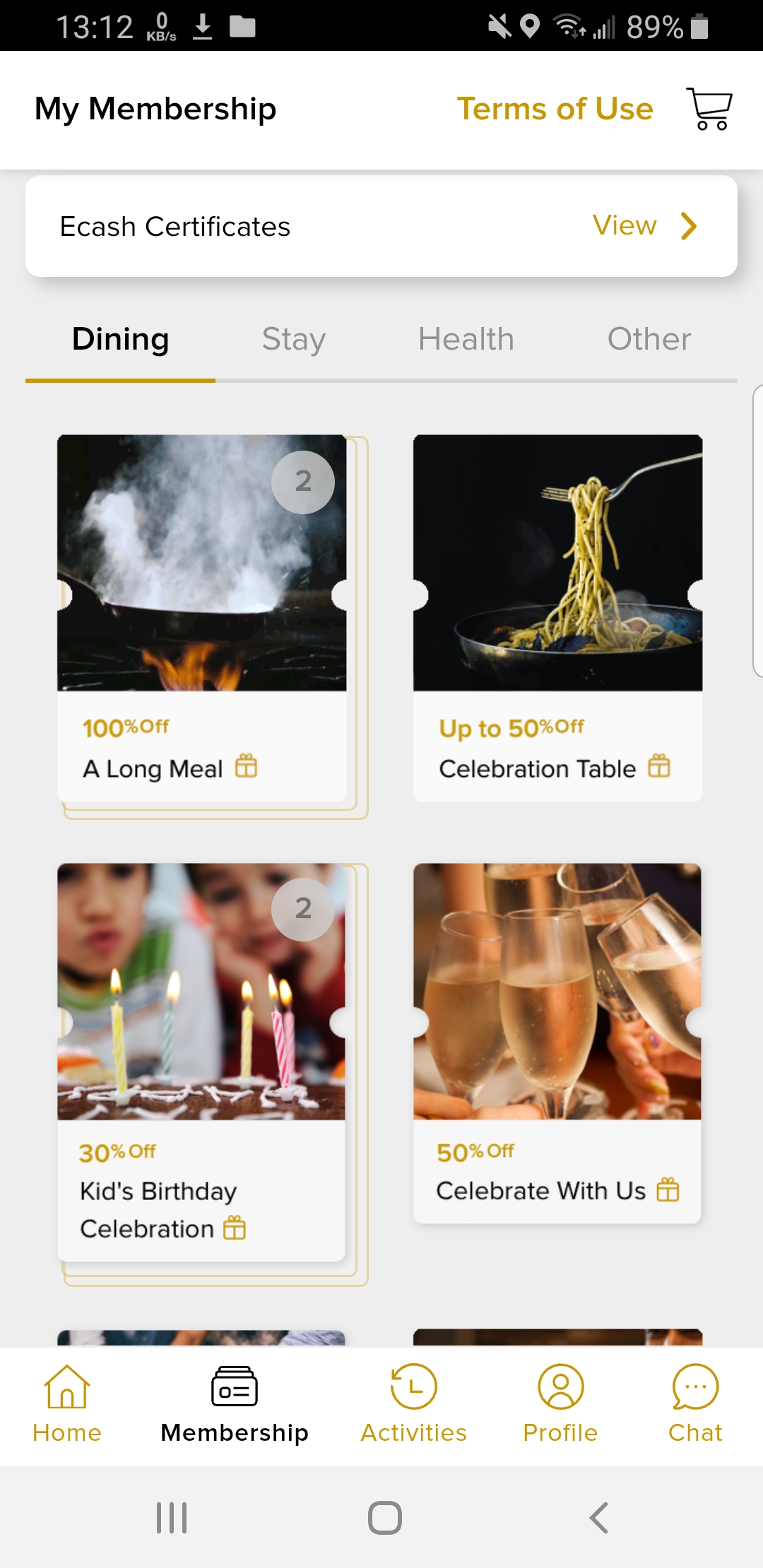Switch to the Stay tab

[293, 339]
